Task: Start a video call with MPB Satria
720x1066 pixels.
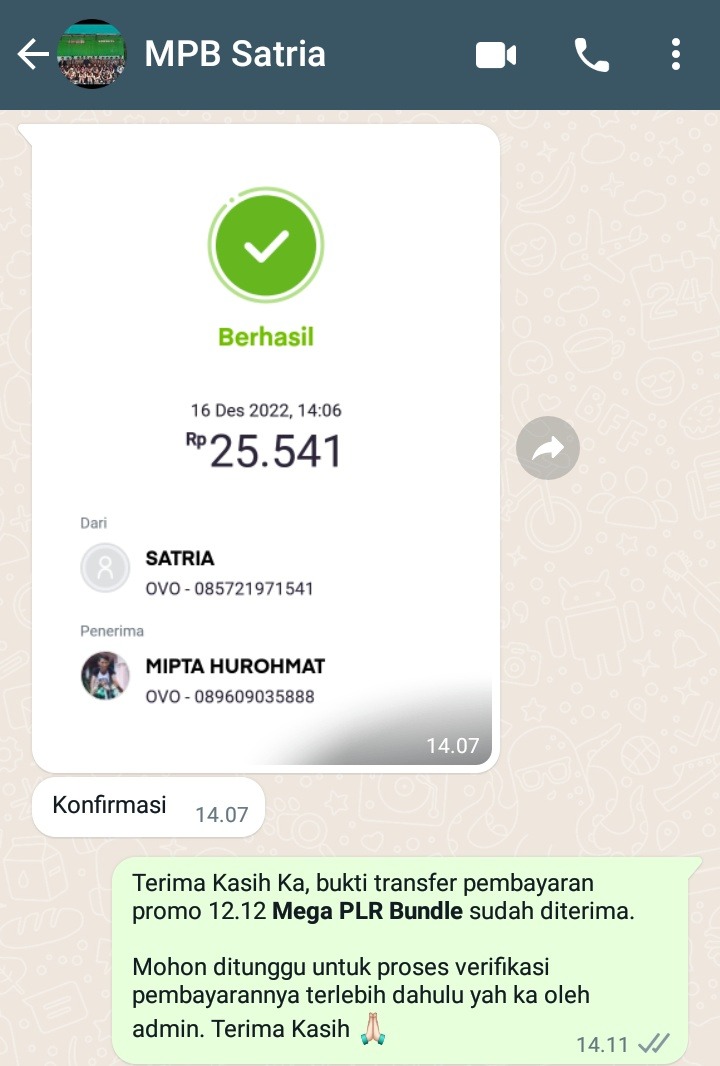Action: tap(495, 55)
